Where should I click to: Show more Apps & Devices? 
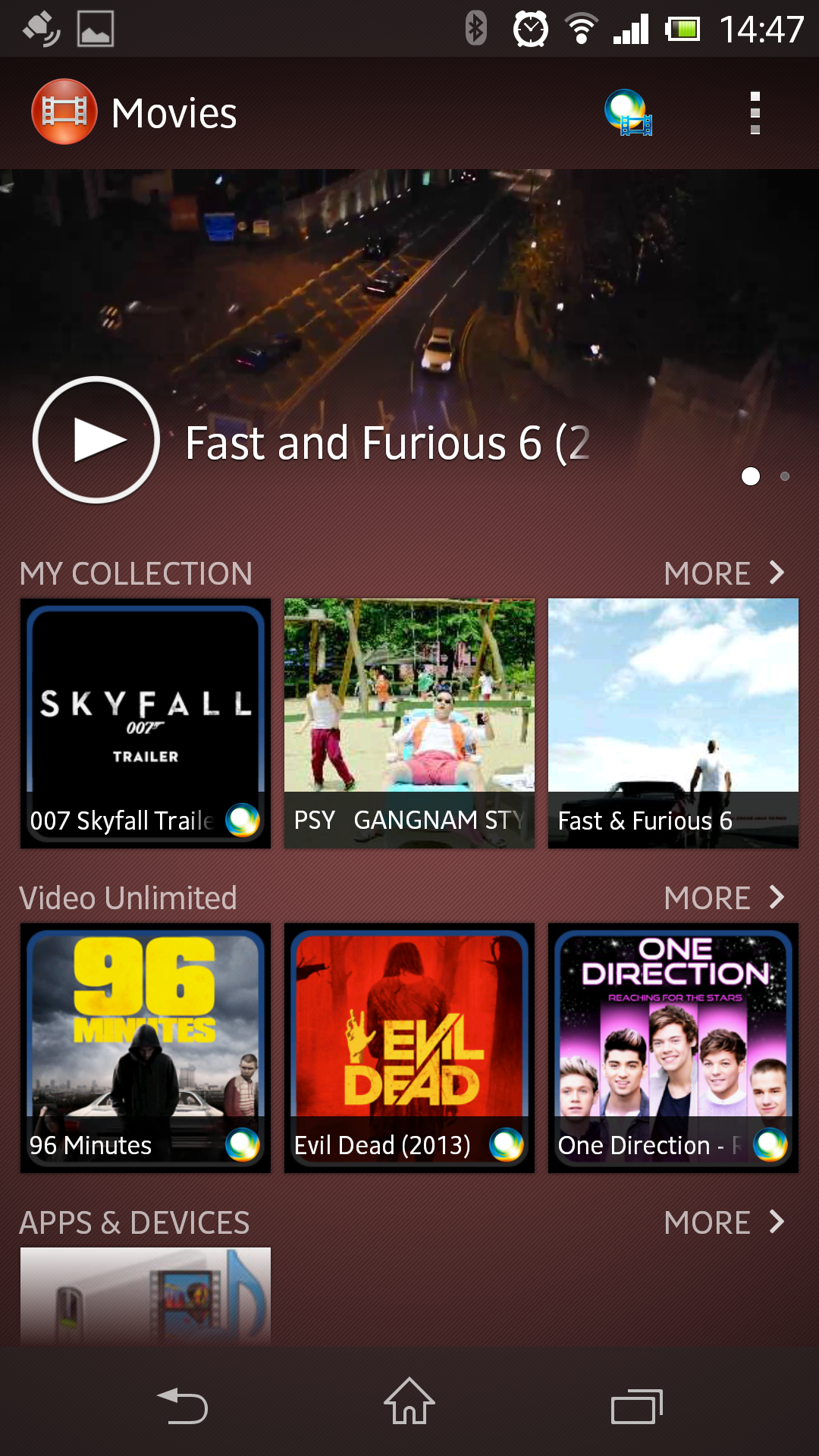724,1222
